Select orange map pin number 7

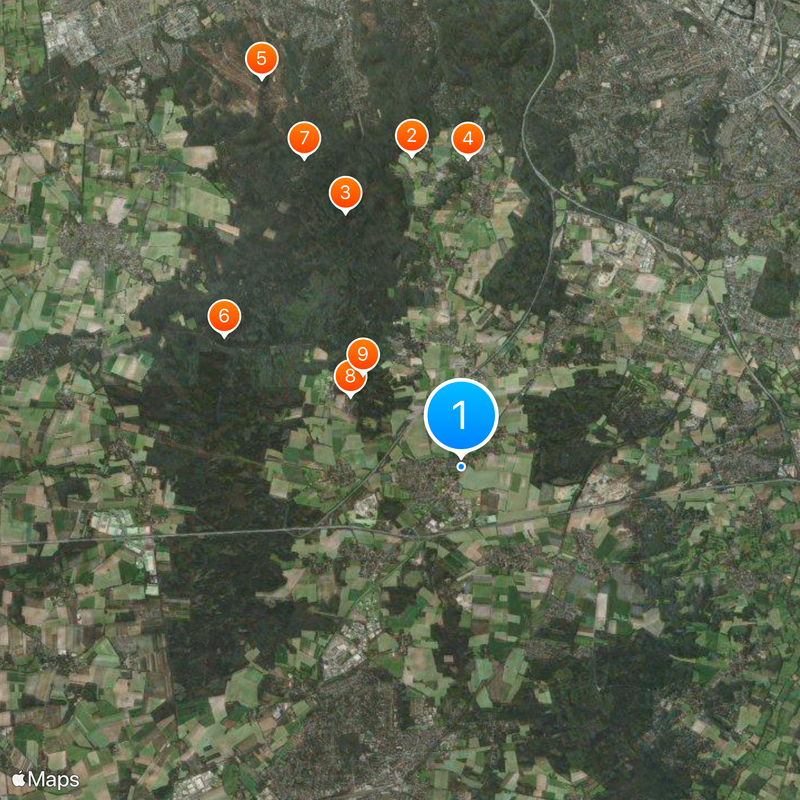[x=304, y=139]
